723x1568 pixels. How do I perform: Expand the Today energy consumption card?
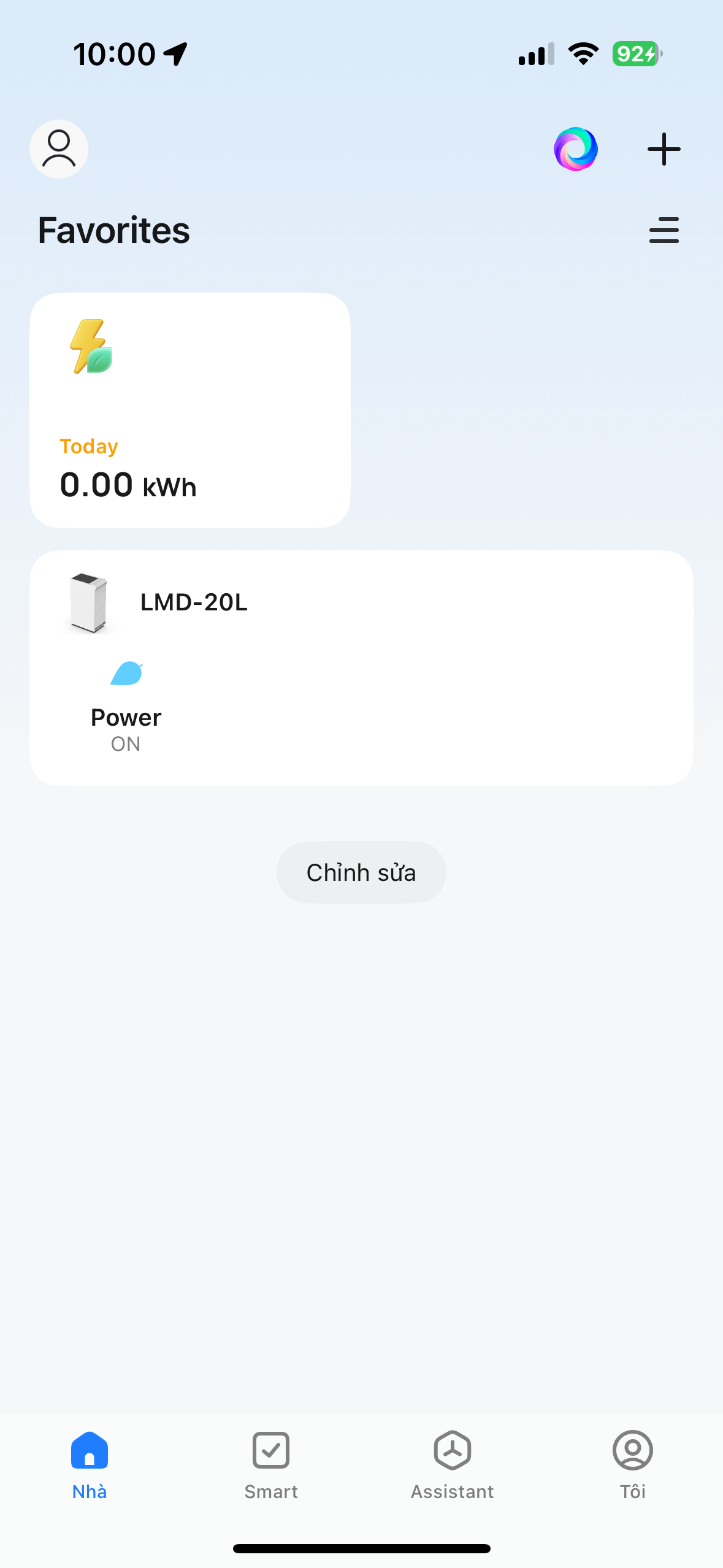tap(190, 410)
